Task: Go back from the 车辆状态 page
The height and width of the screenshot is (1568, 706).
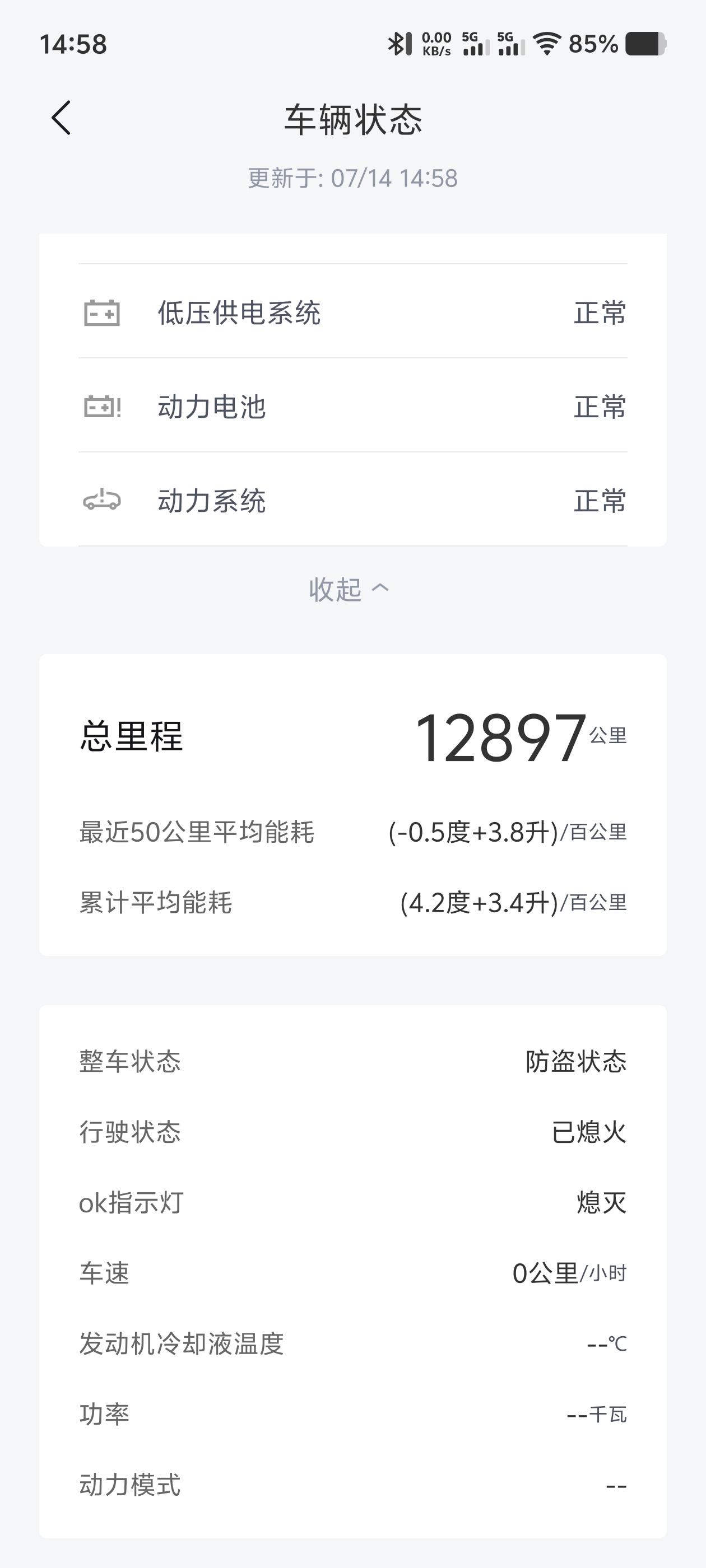Action: tap(61, 118)
